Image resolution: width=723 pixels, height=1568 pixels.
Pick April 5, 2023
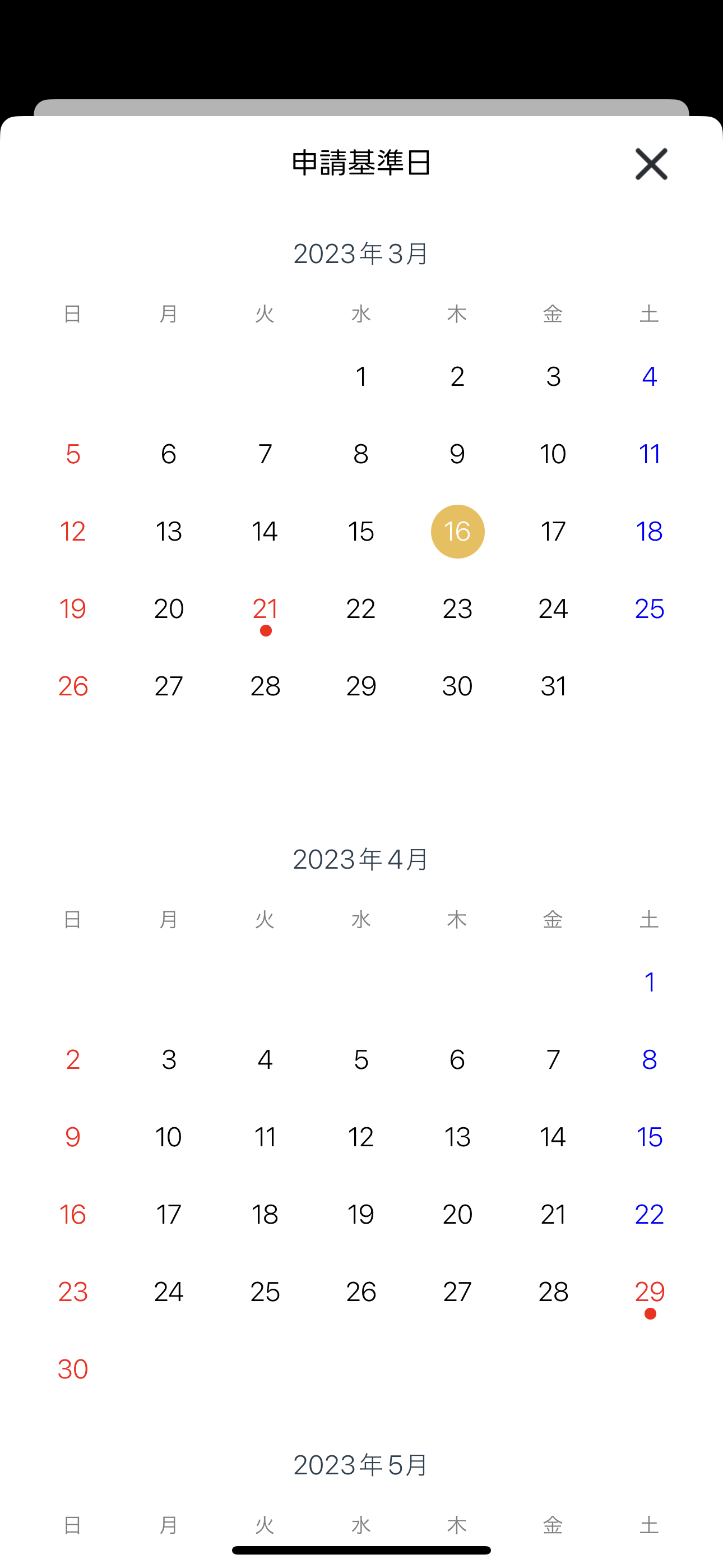(x=361, y=1060)
